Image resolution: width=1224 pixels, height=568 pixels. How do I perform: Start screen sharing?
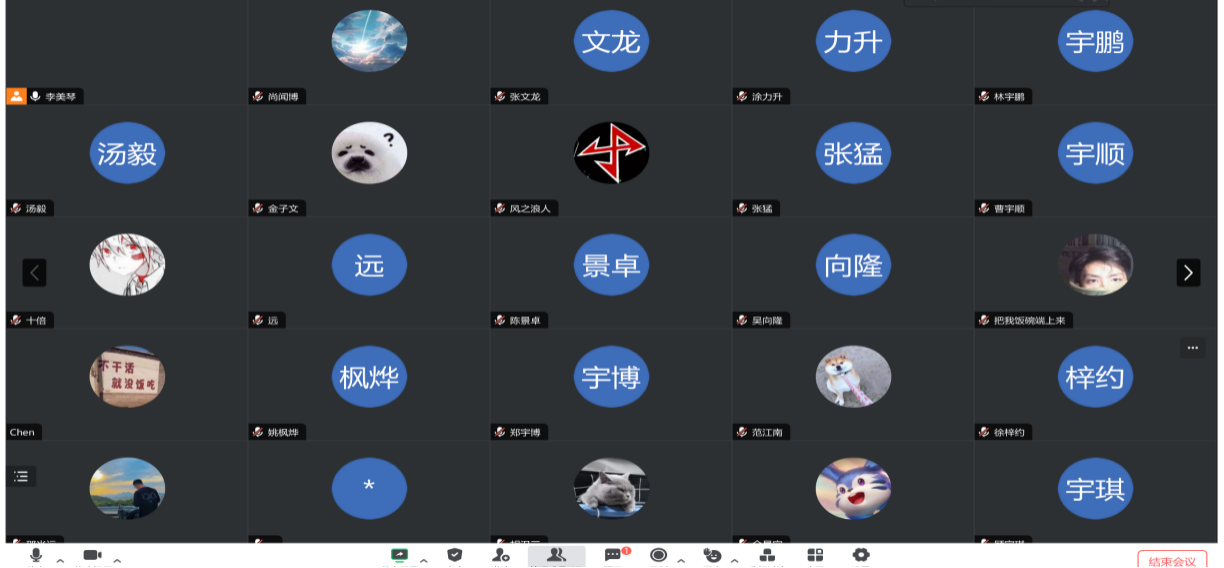coord(400,555)
